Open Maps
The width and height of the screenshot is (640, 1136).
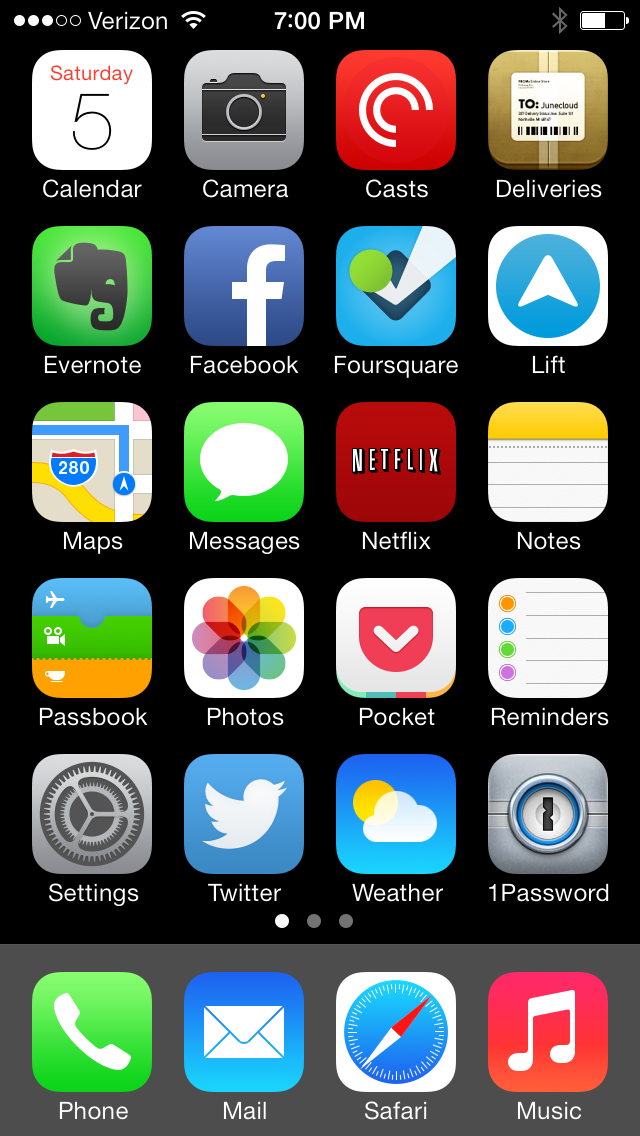click(x=92, y=462)
